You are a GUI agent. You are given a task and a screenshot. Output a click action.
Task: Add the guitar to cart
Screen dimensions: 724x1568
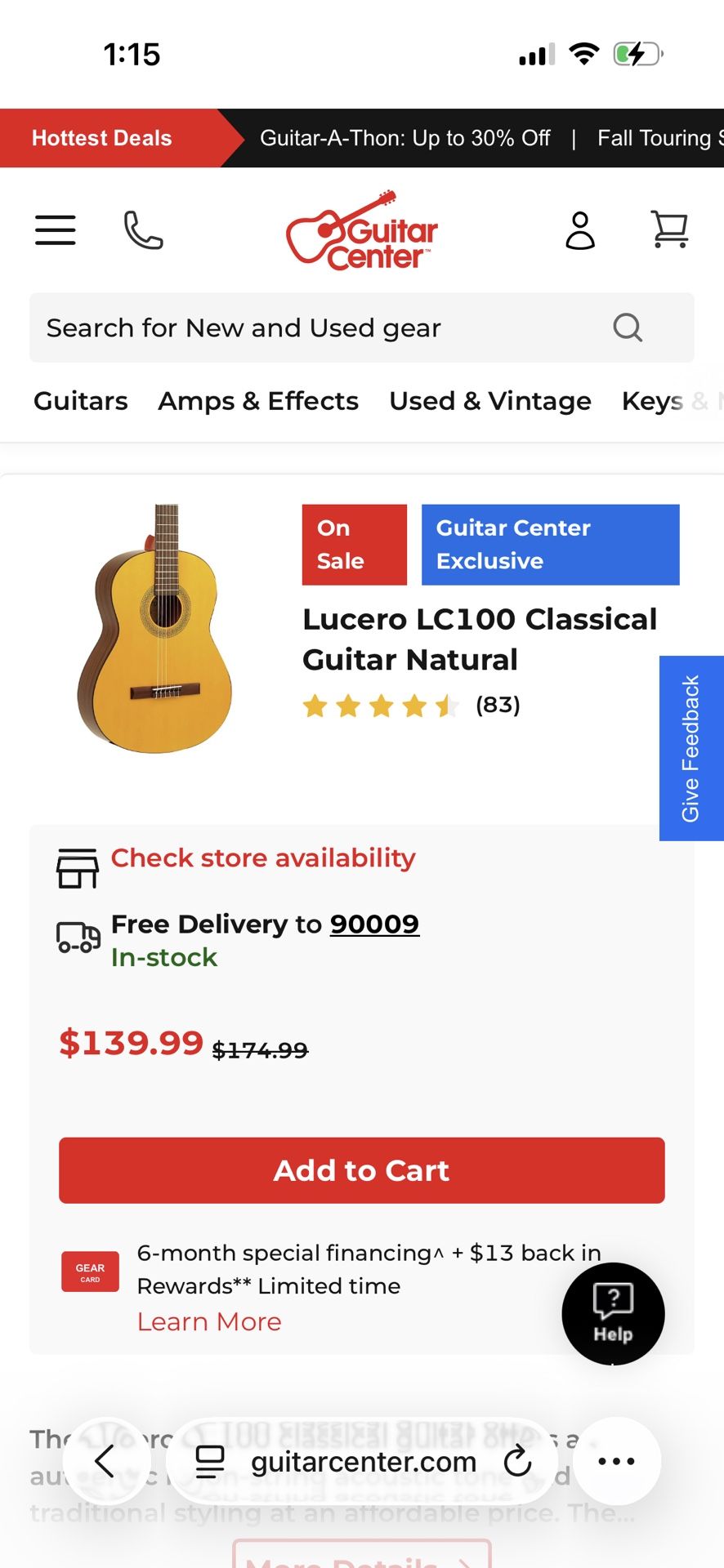click(361, 1170)
